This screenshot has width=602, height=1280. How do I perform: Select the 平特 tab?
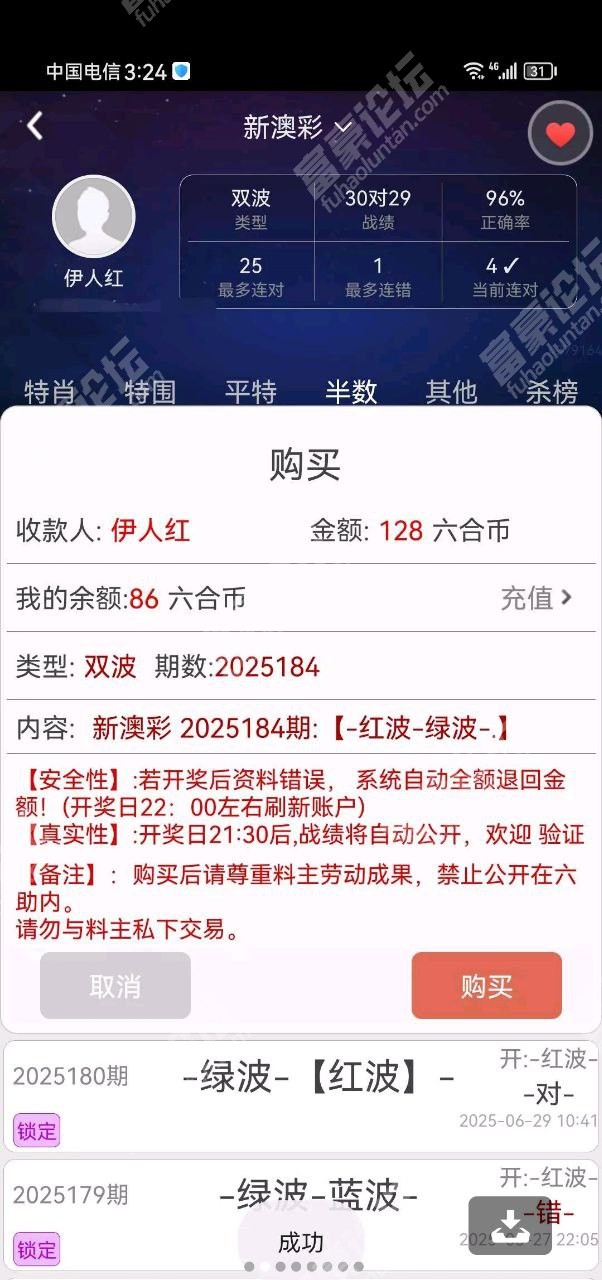[x=250, y=391]
